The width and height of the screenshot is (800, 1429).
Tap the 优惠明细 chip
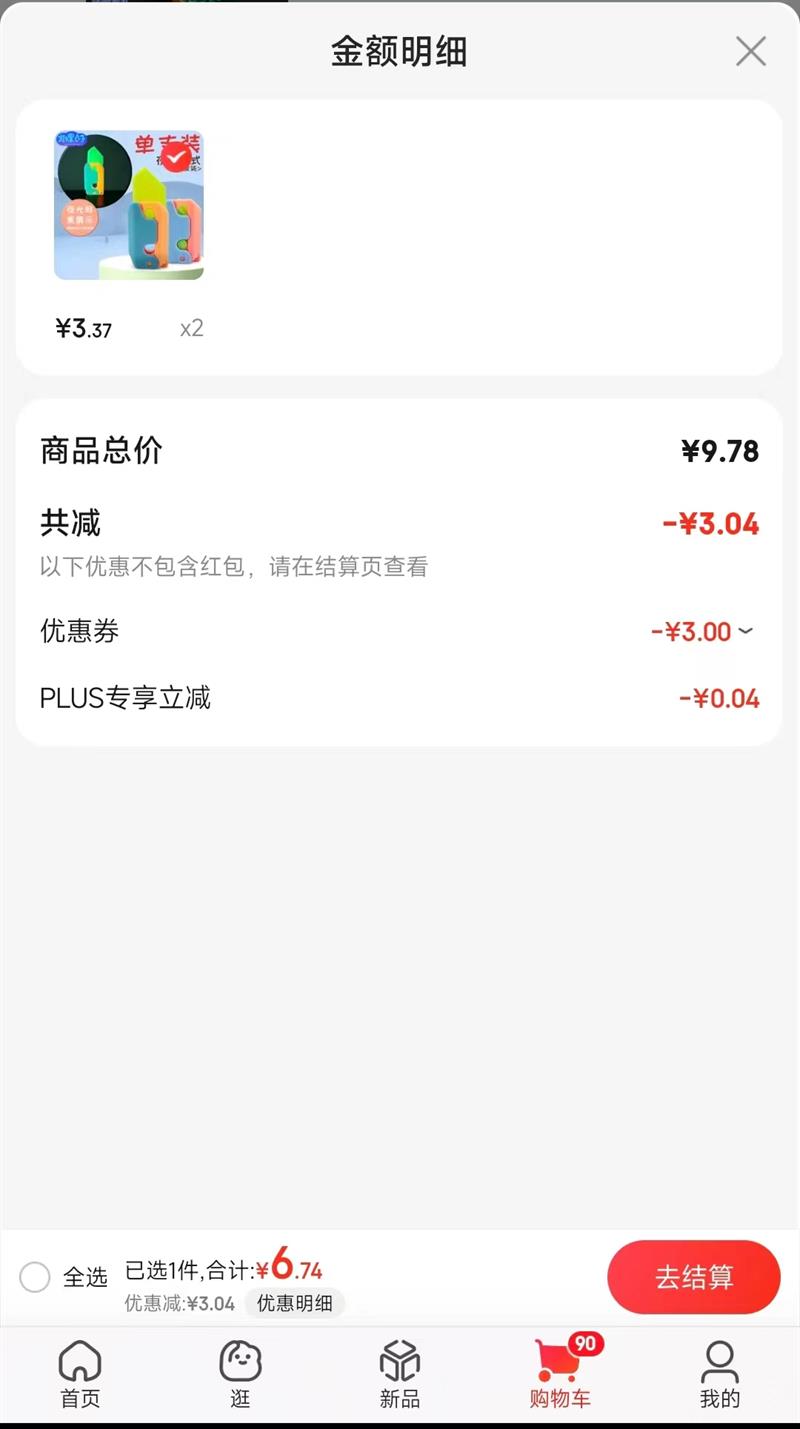point(294,1303)
